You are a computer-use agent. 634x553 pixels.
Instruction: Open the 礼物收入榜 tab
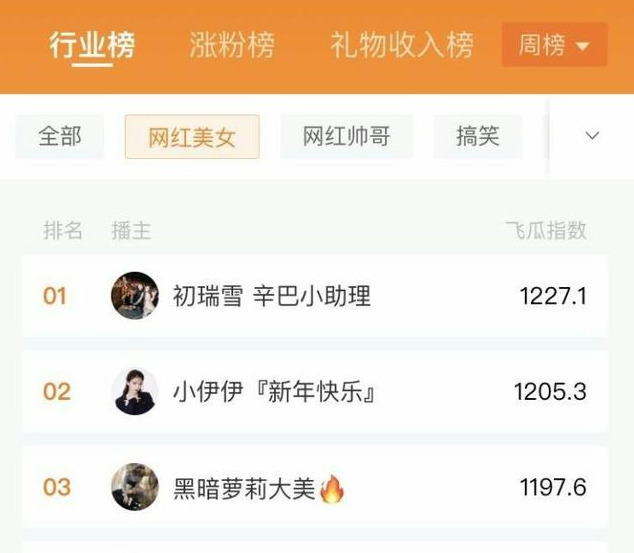coord(402,45)
